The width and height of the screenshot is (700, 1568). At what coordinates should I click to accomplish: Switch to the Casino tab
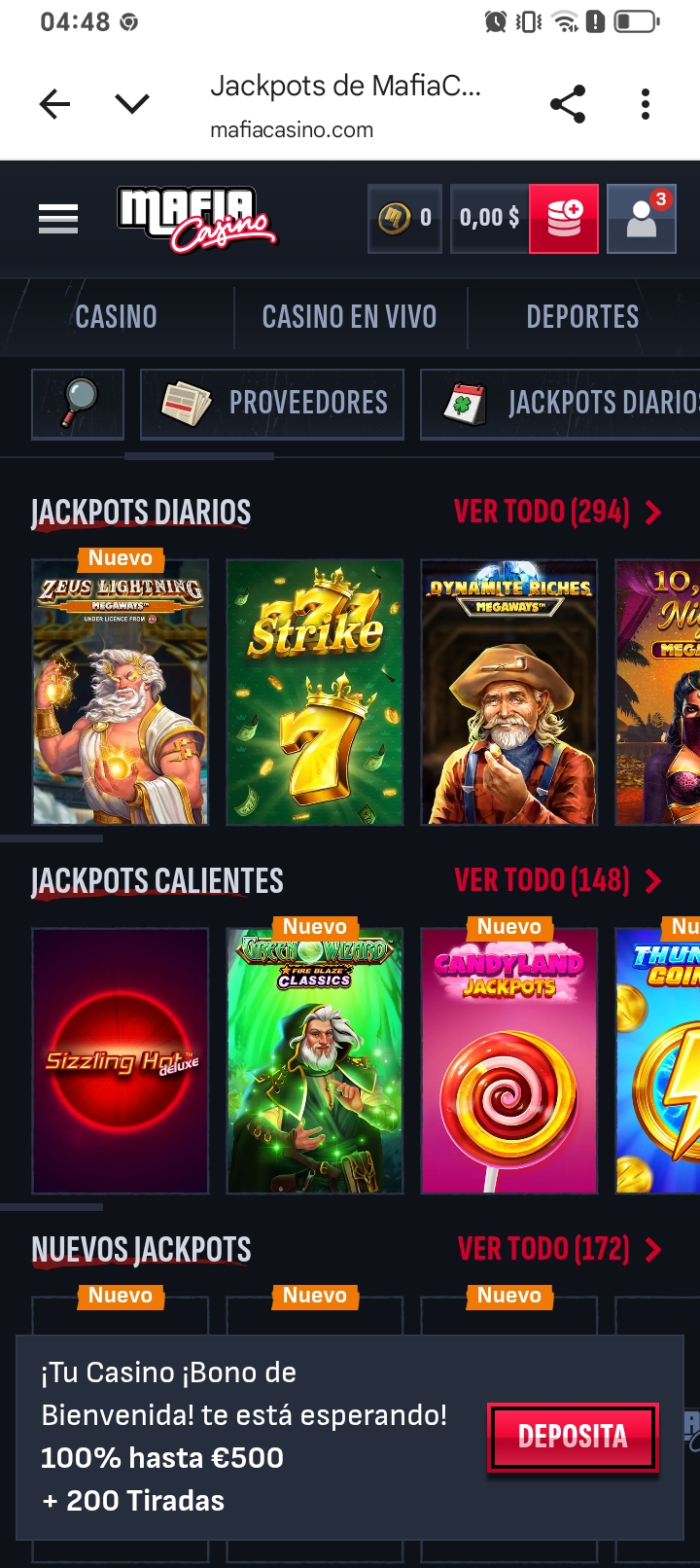pos(116,317)
